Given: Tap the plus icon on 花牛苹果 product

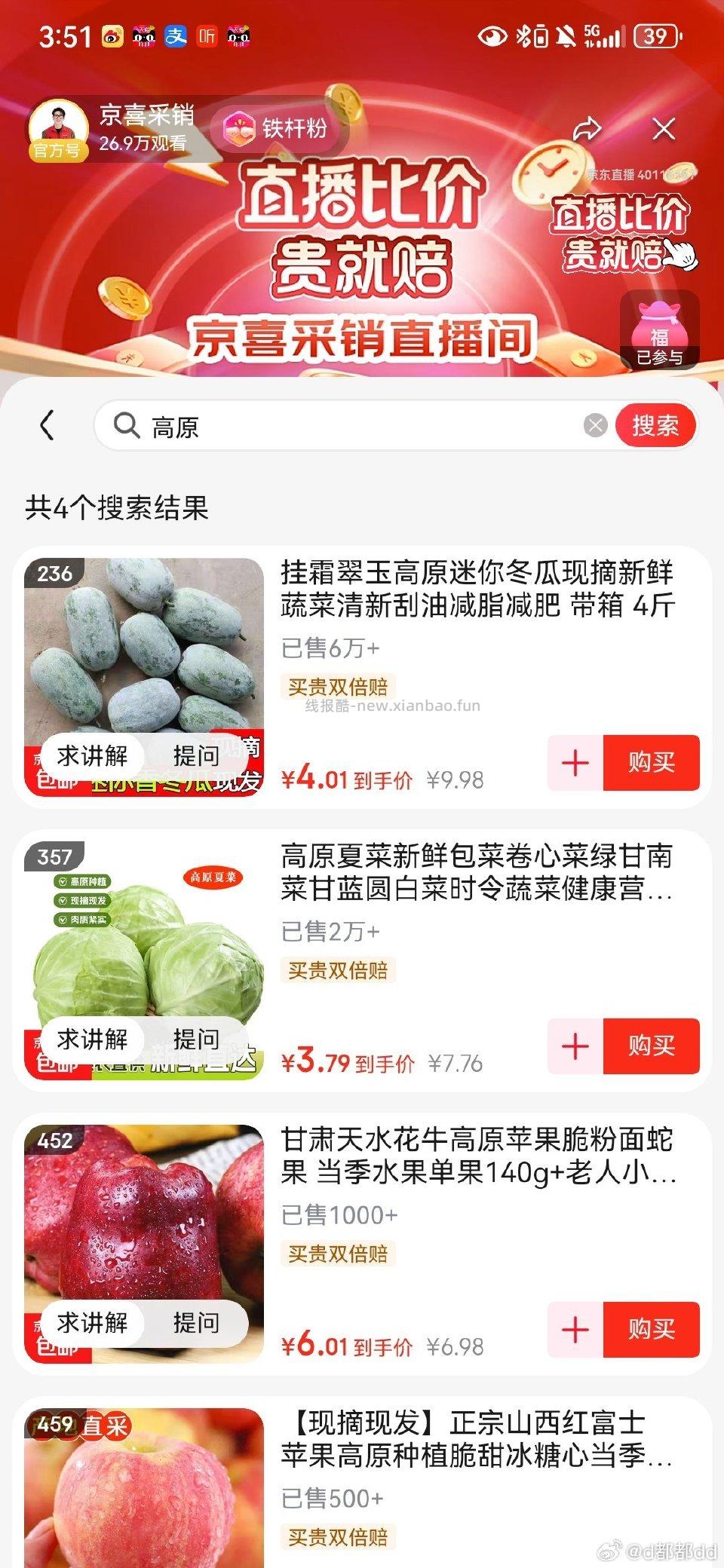Looking at the screenshot, I should pyautogui.click(x=575, y=1331).
